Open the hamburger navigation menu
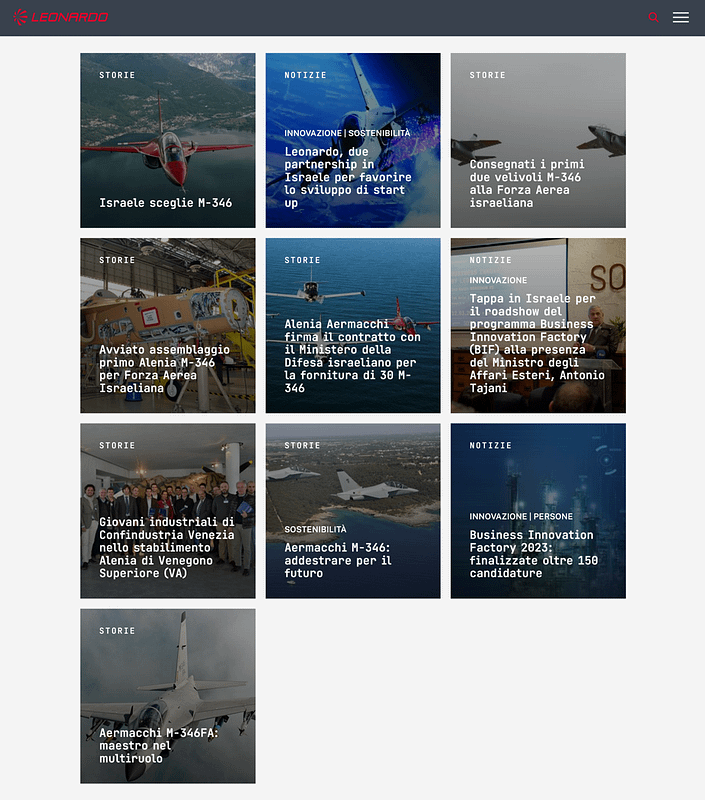 pyautogui.click(x=681, y=17)
